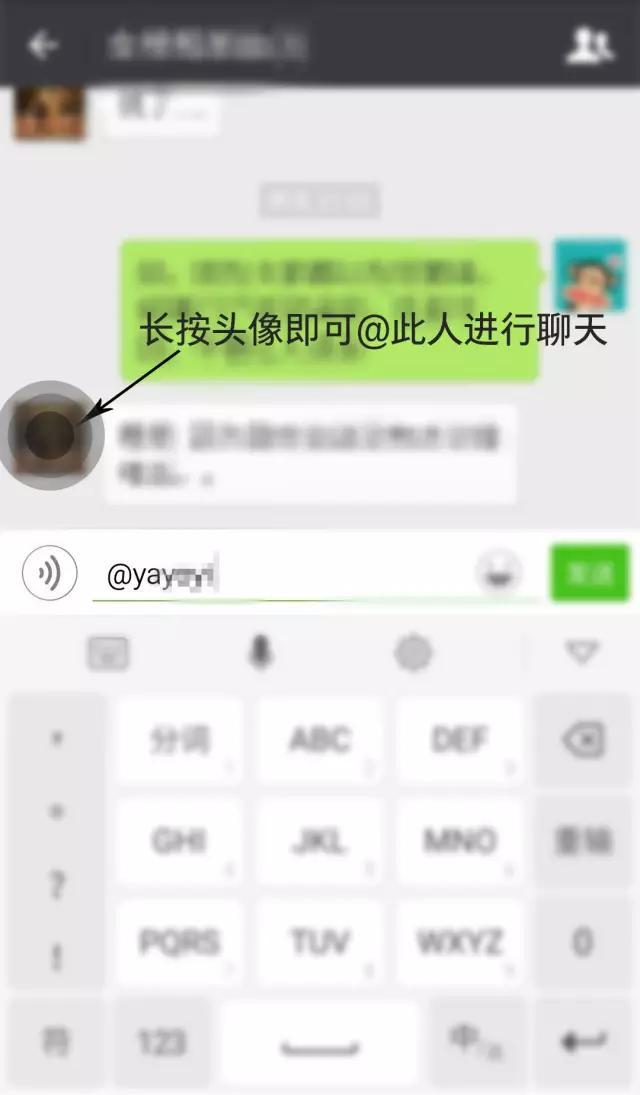640x1095 pixels.
Task: Tap the keyboard's microphone icon
Action: click(x=261, y=653)
